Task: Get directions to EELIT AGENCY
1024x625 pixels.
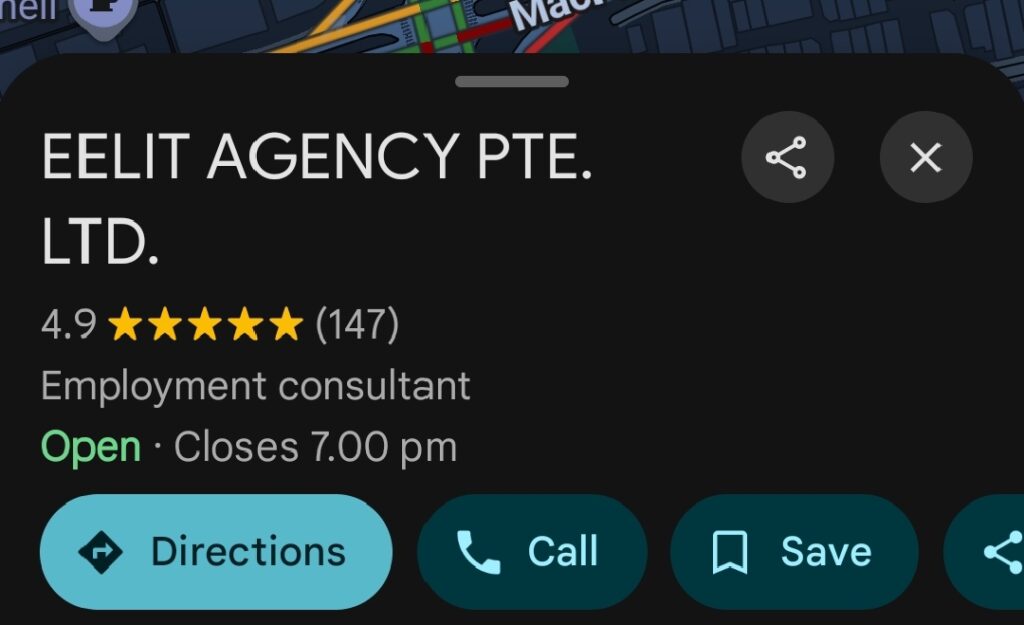Action: tap(216, 552)
